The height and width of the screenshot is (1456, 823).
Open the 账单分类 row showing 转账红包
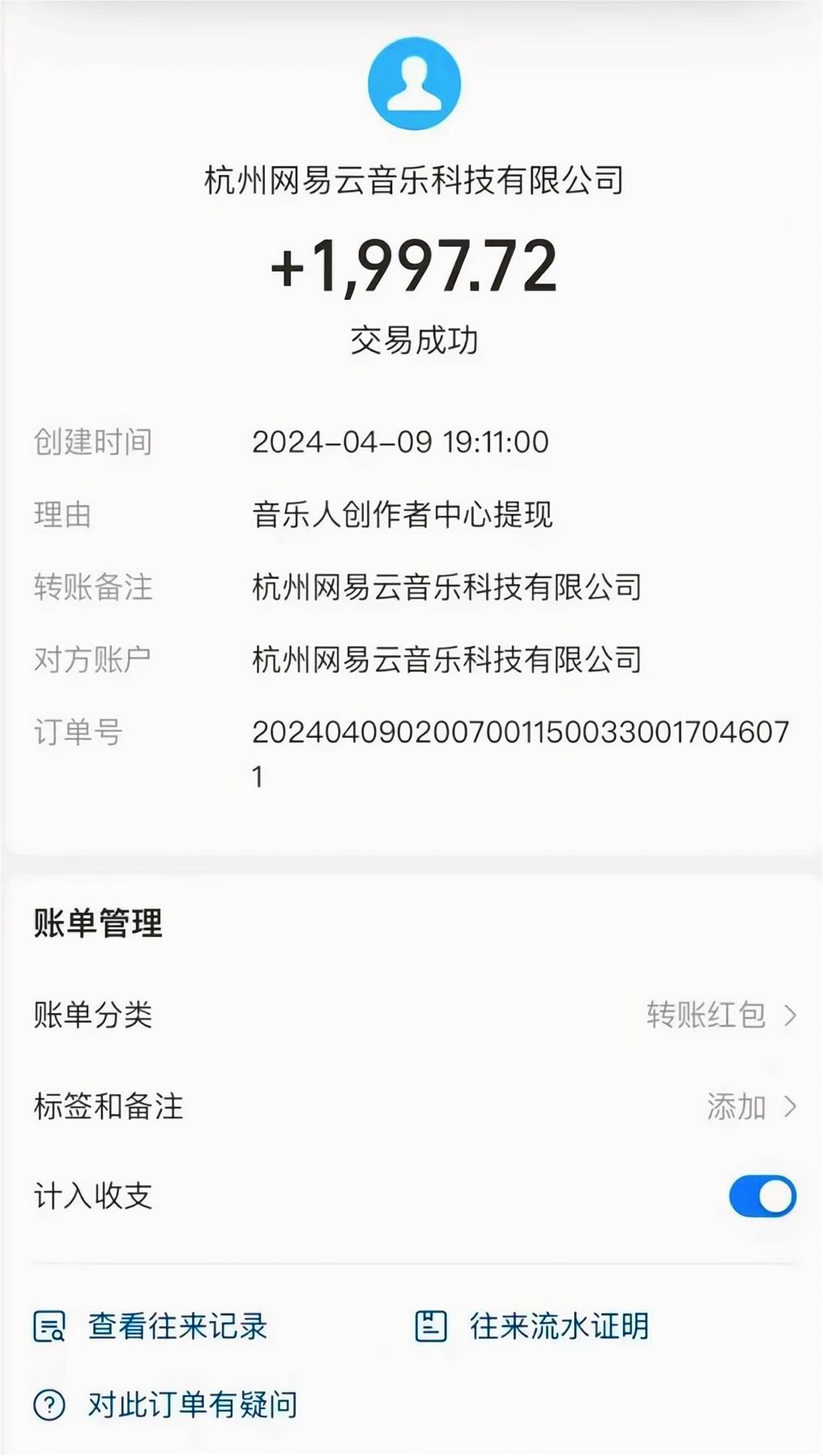pos(721,1015)
